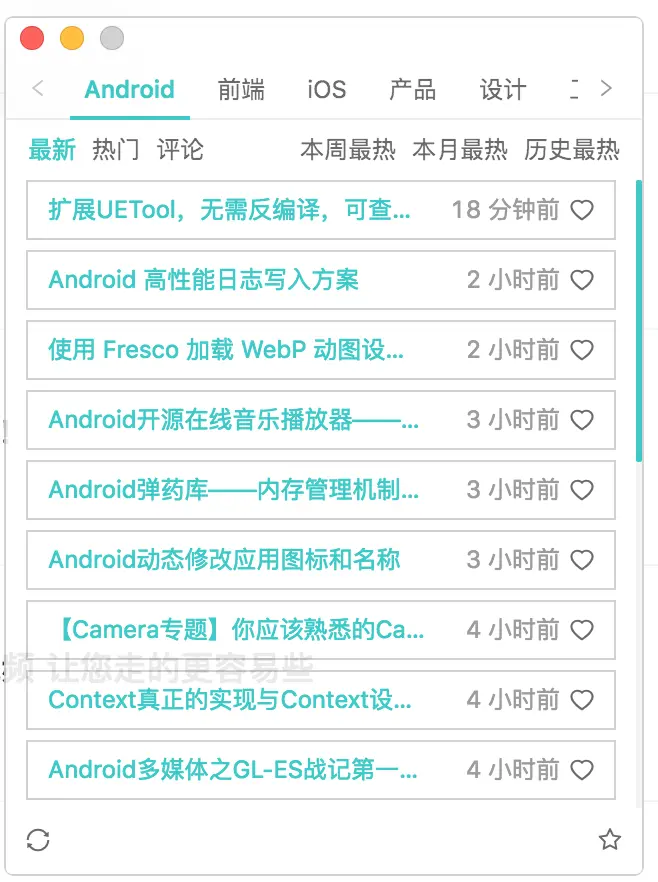Like the Camera专题 article
The image size is (658, 882).
click(x=582, y=630)
